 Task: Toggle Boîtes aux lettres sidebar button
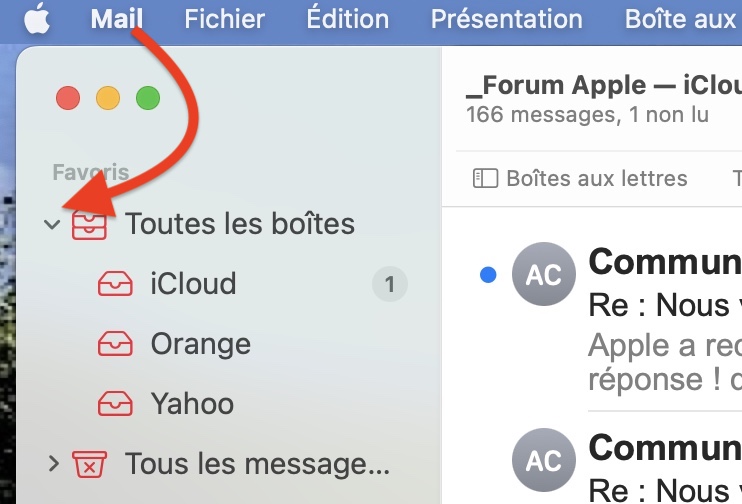coord(580,178)
